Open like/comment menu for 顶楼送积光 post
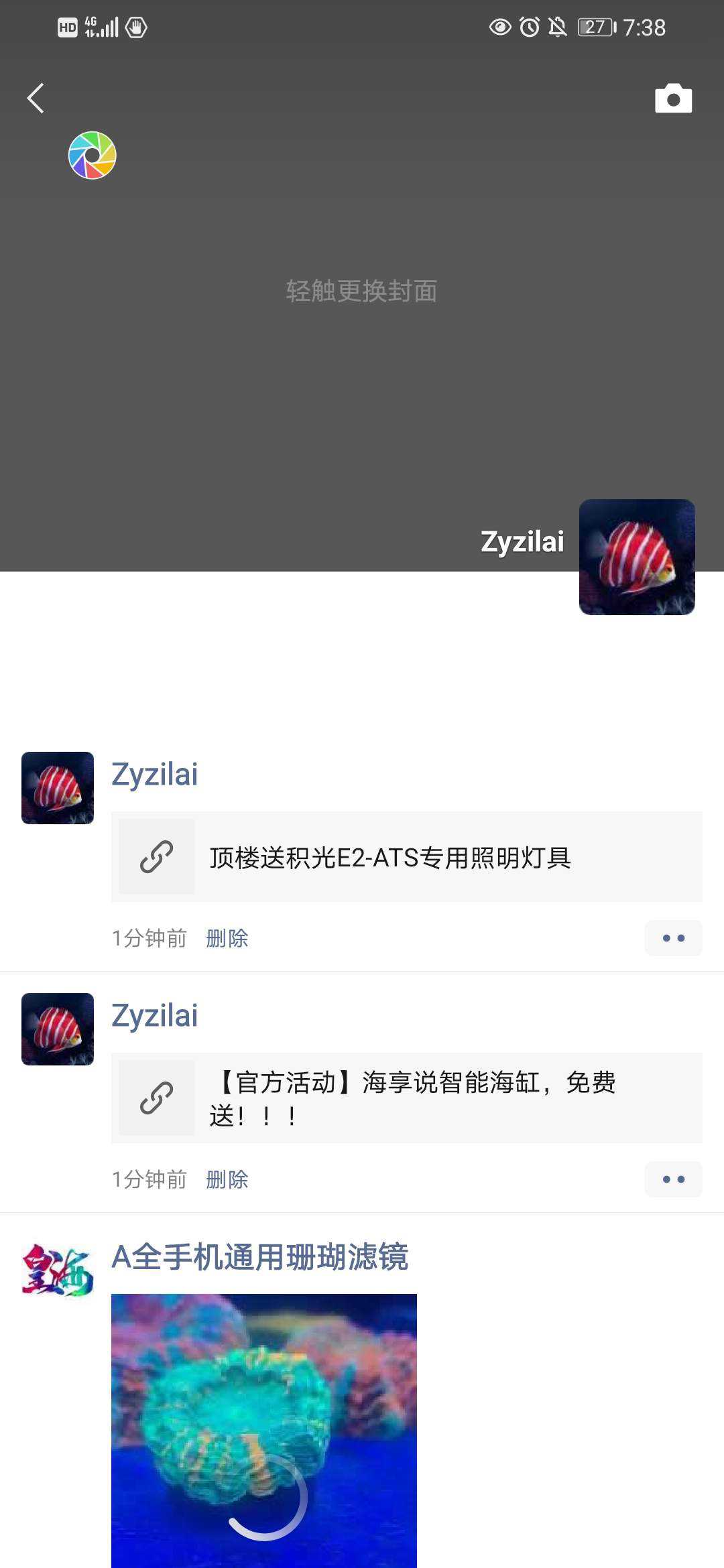This screenshot has width=724, height=1568. (x=673, y=938)
